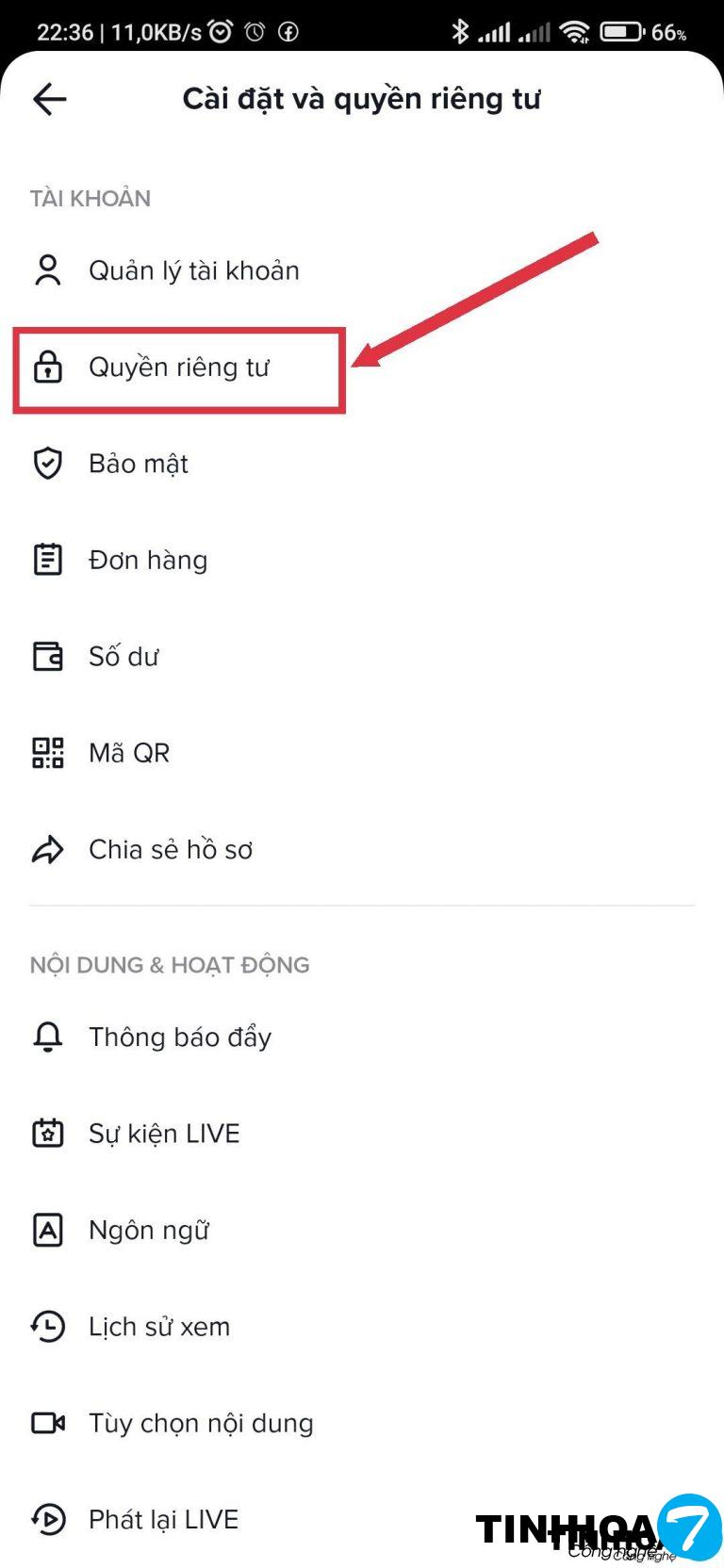Open Bảo mật settings

click(x=139, y=464)
